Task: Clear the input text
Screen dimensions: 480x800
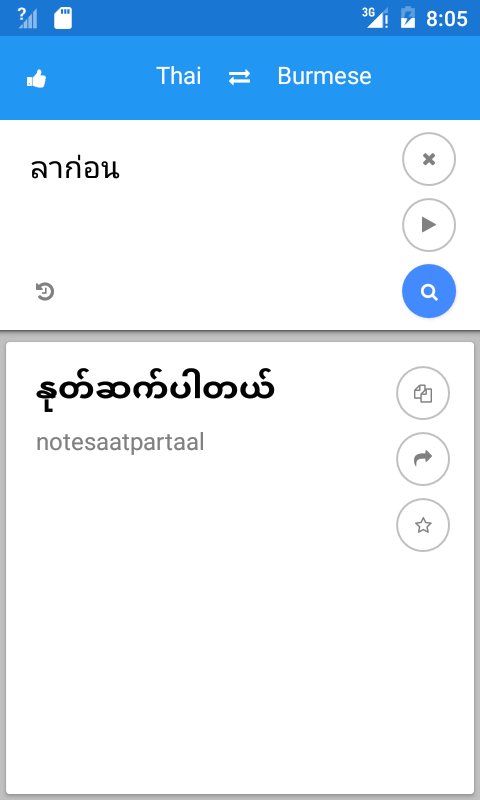Action: click(x=429, y=159)
